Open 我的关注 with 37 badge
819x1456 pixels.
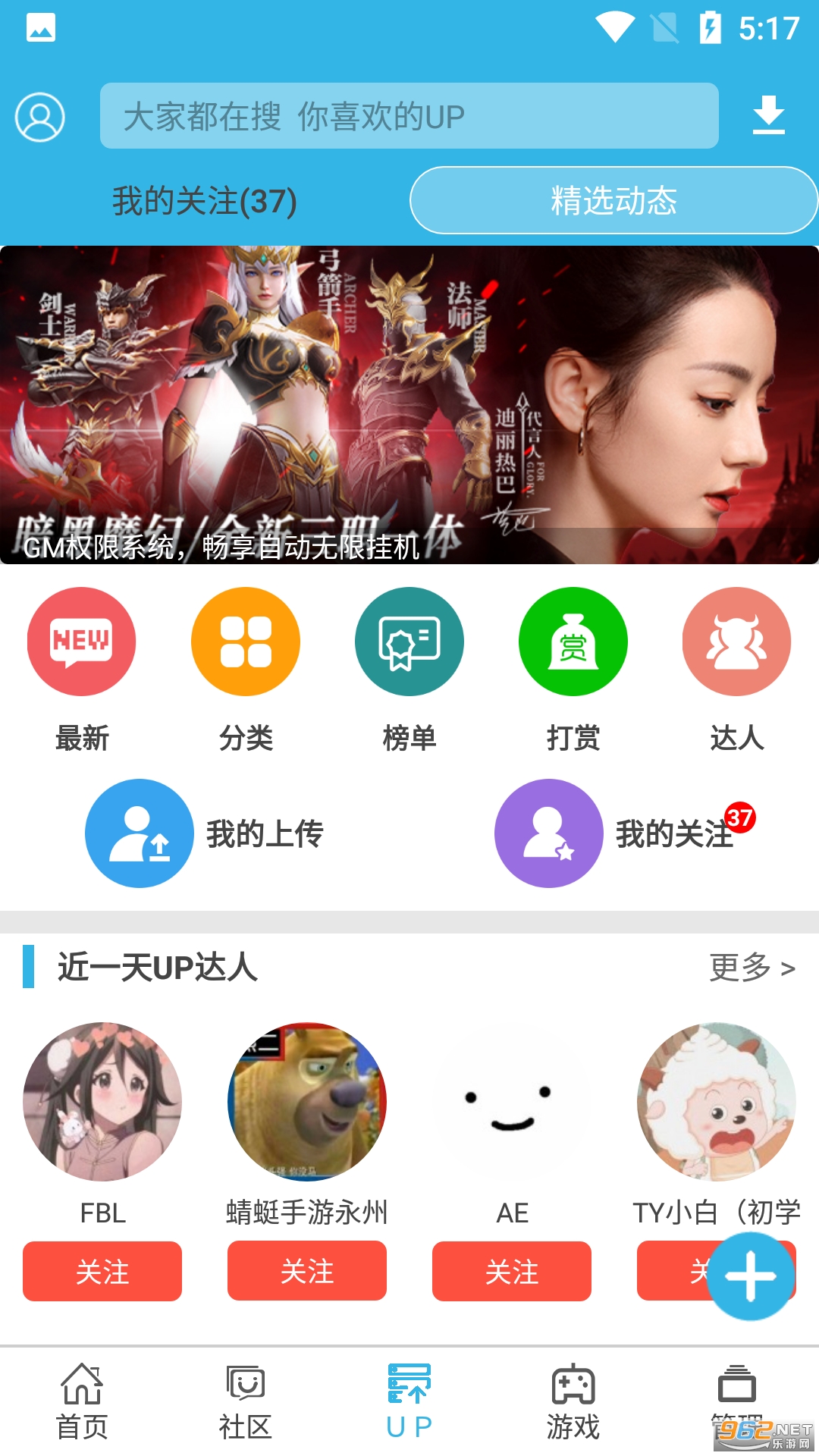pyautogui.click(x=625, y=833)
